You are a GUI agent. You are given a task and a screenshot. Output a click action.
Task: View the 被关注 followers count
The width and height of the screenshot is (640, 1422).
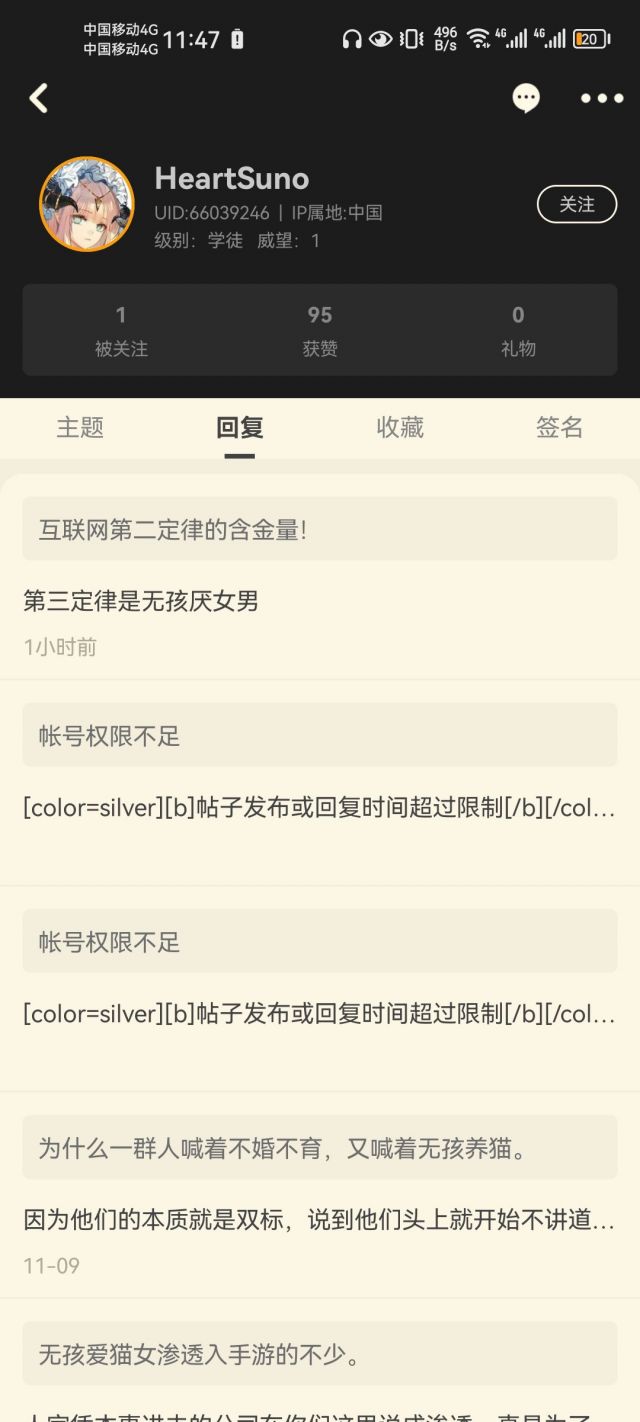pos(121,330)
